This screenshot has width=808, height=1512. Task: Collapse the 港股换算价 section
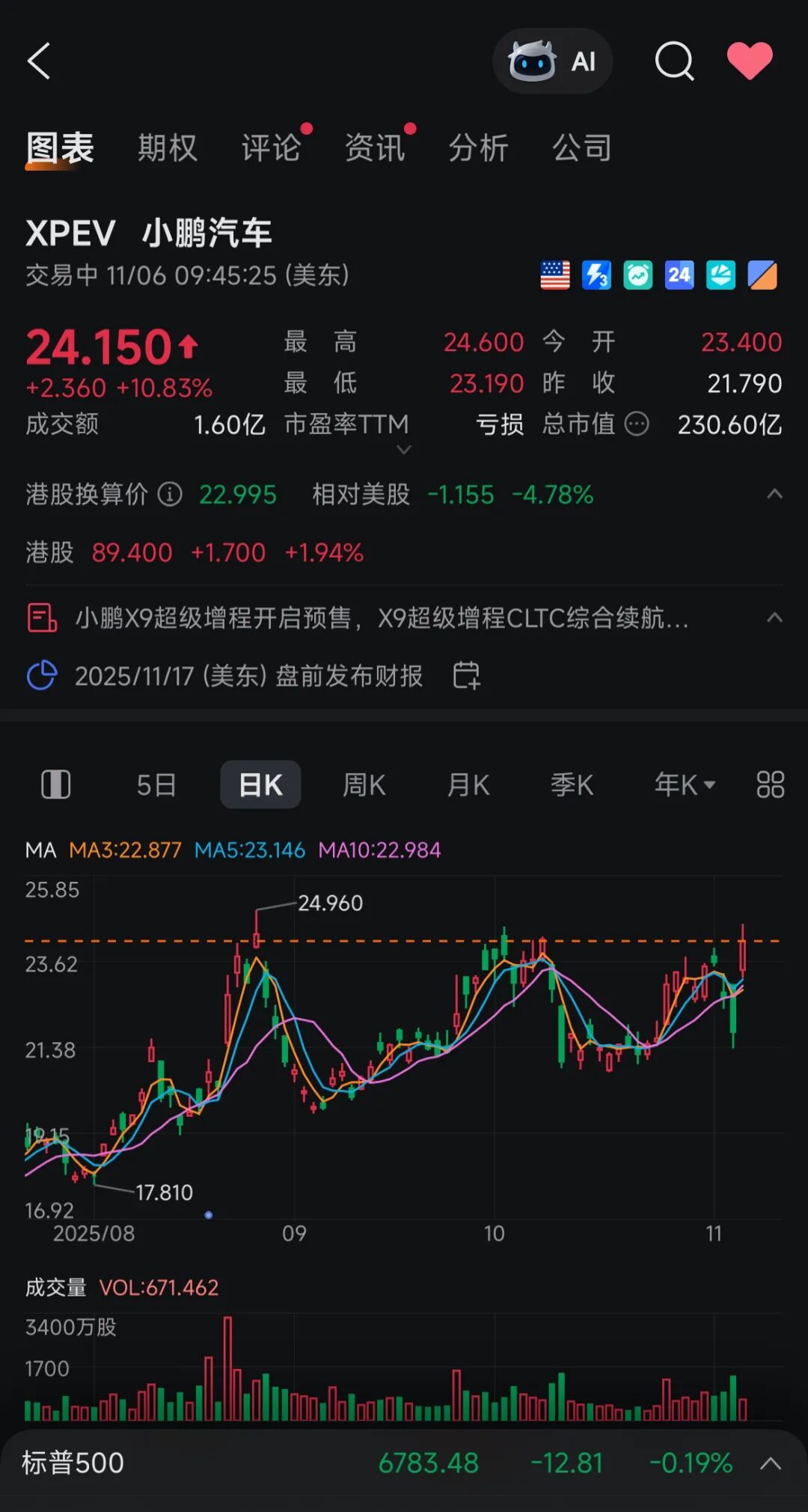[x=774, y=494]
